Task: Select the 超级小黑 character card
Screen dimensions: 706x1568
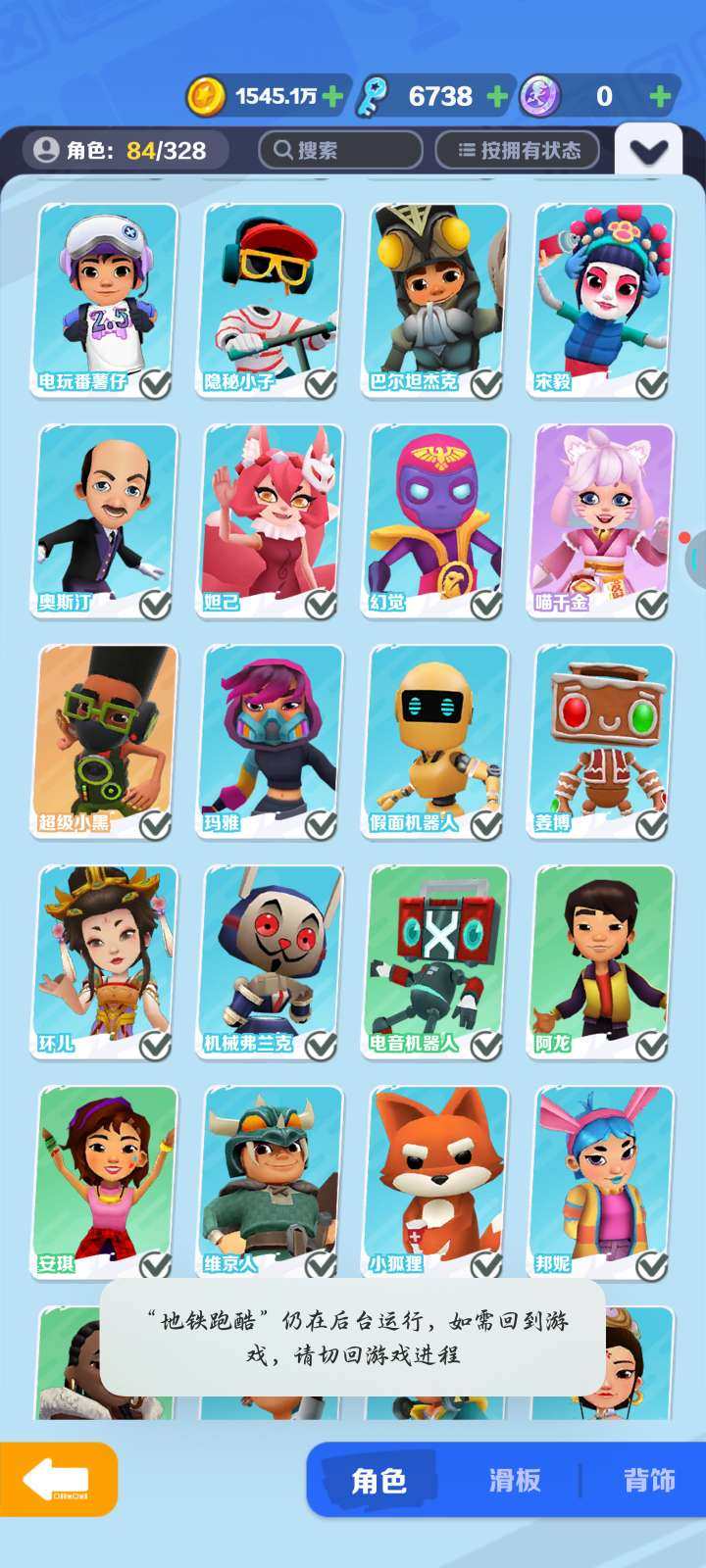Action: (x=105, y=741)
